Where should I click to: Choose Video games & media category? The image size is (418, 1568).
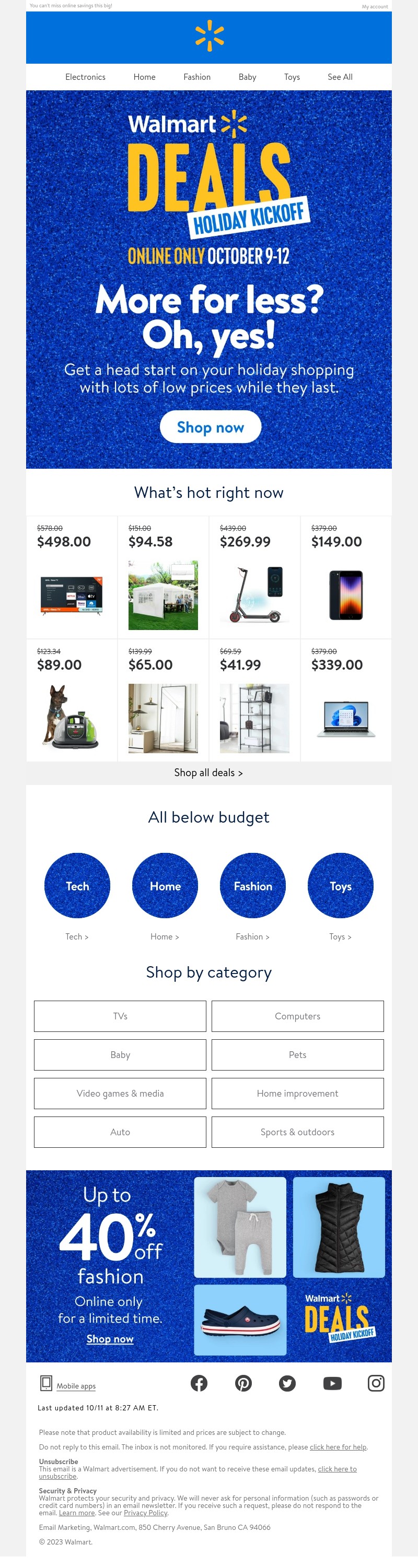point(120,1093)
